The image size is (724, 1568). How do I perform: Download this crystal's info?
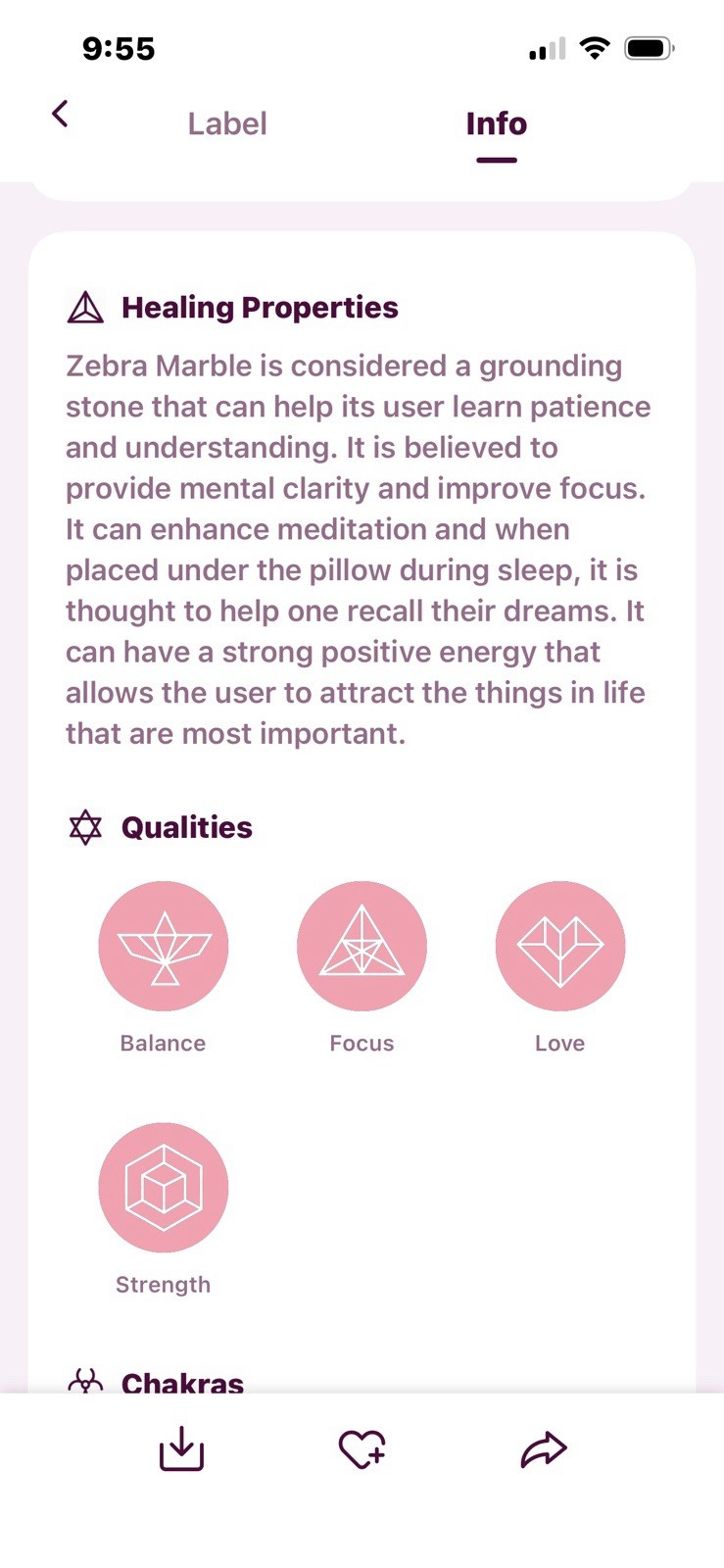point(181,1448)
